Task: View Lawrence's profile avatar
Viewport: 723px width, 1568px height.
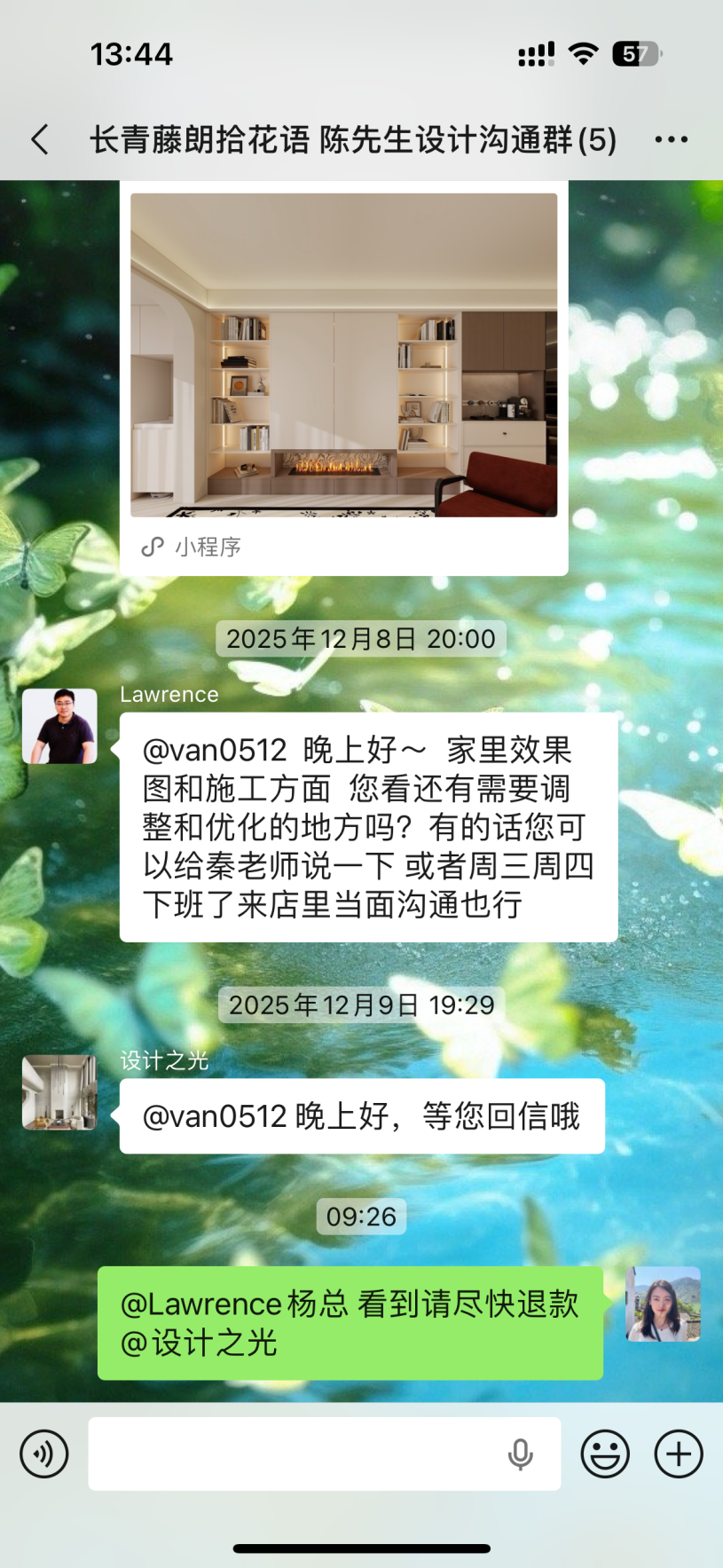Action: [59, 726]
